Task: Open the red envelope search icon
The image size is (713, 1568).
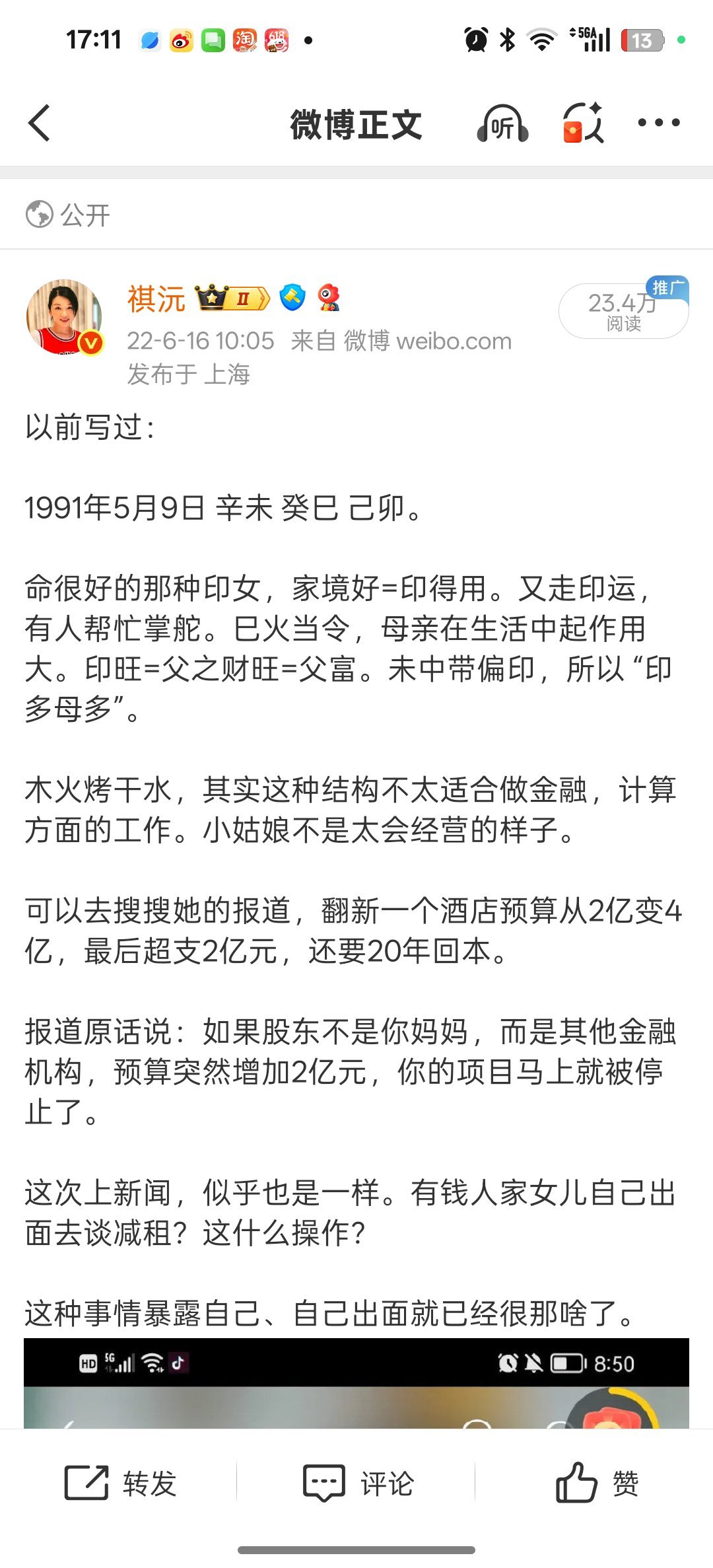Action: click(583, 123)
